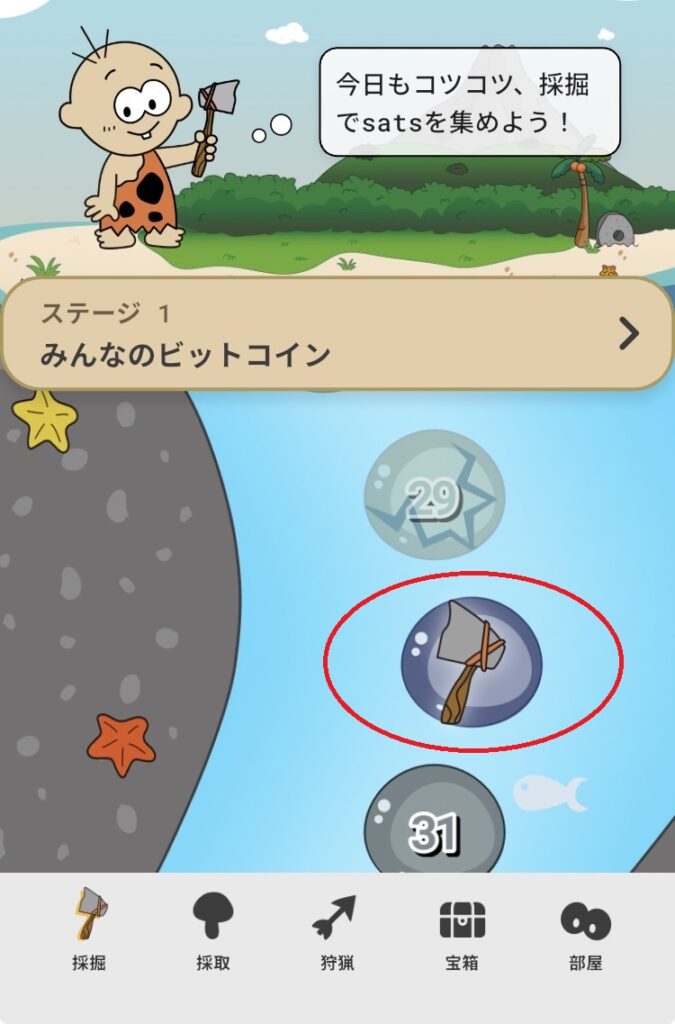This screenshot has width=675, height=1024.
Task: Open the 宝箱 tab
Action: point(462,929)
